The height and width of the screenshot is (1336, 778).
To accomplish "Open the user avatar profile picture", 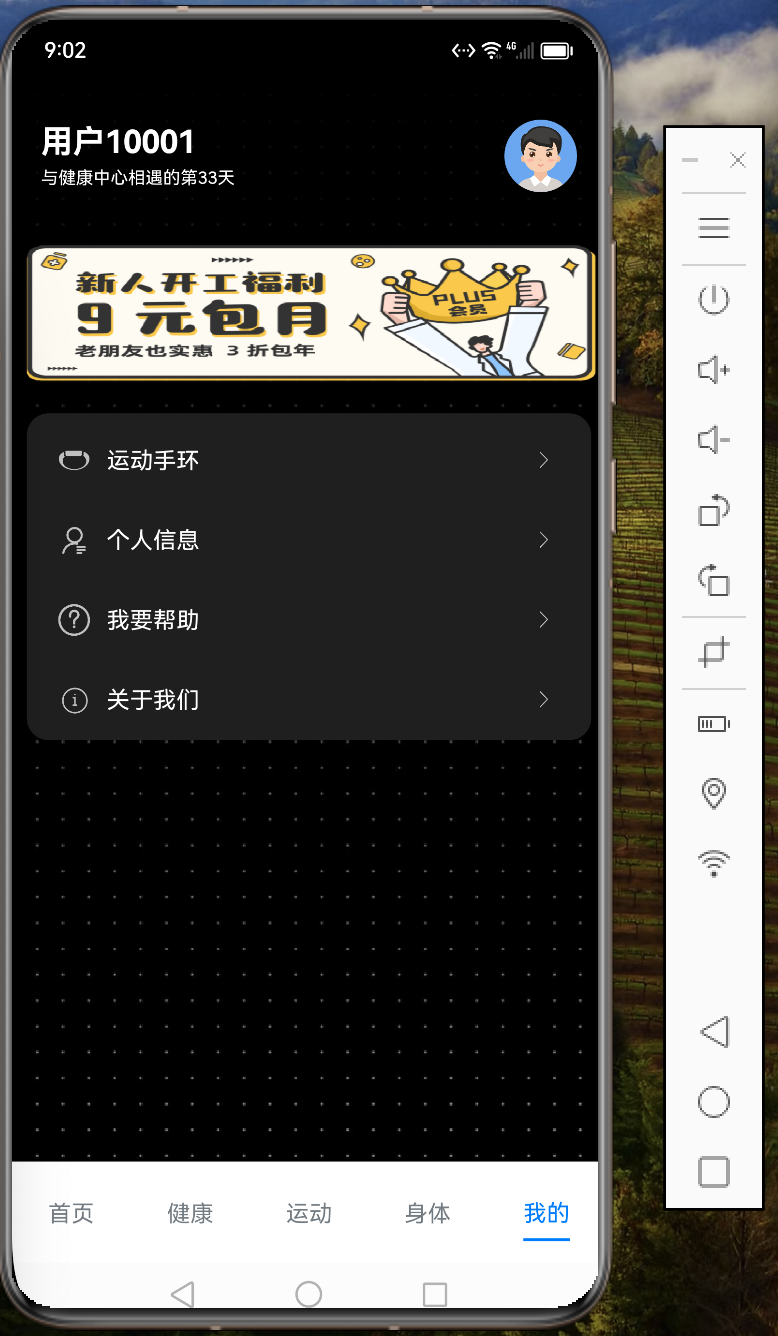I will point(540,156).
